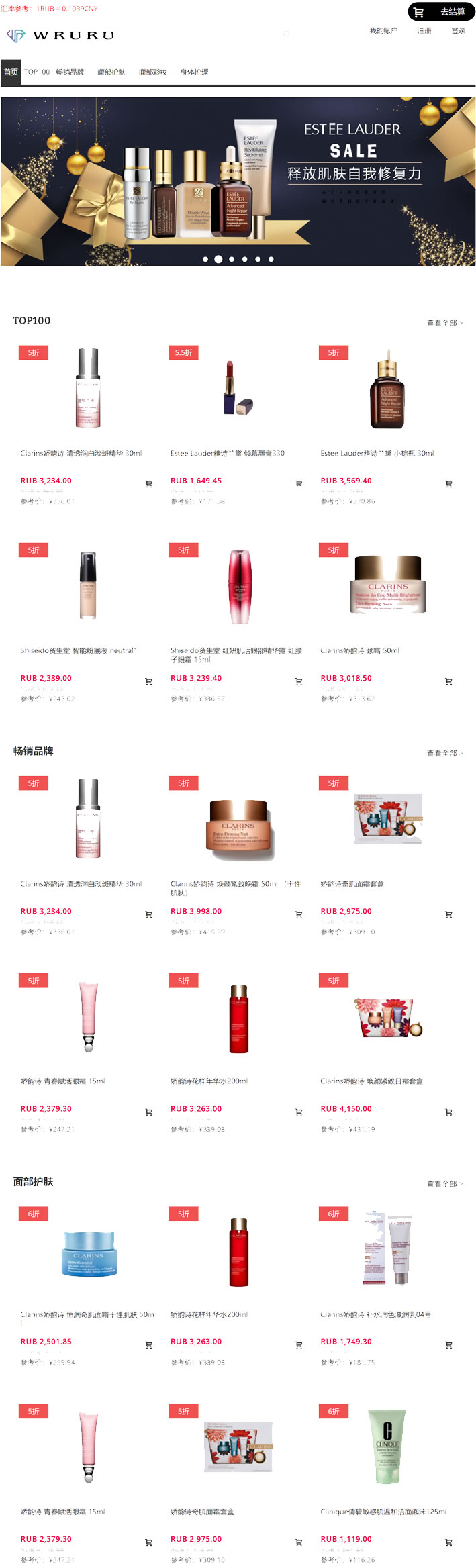476x1568 pixels.
Task: Select the 畅销品牌 nav tab
Action: tap(70, 72)
